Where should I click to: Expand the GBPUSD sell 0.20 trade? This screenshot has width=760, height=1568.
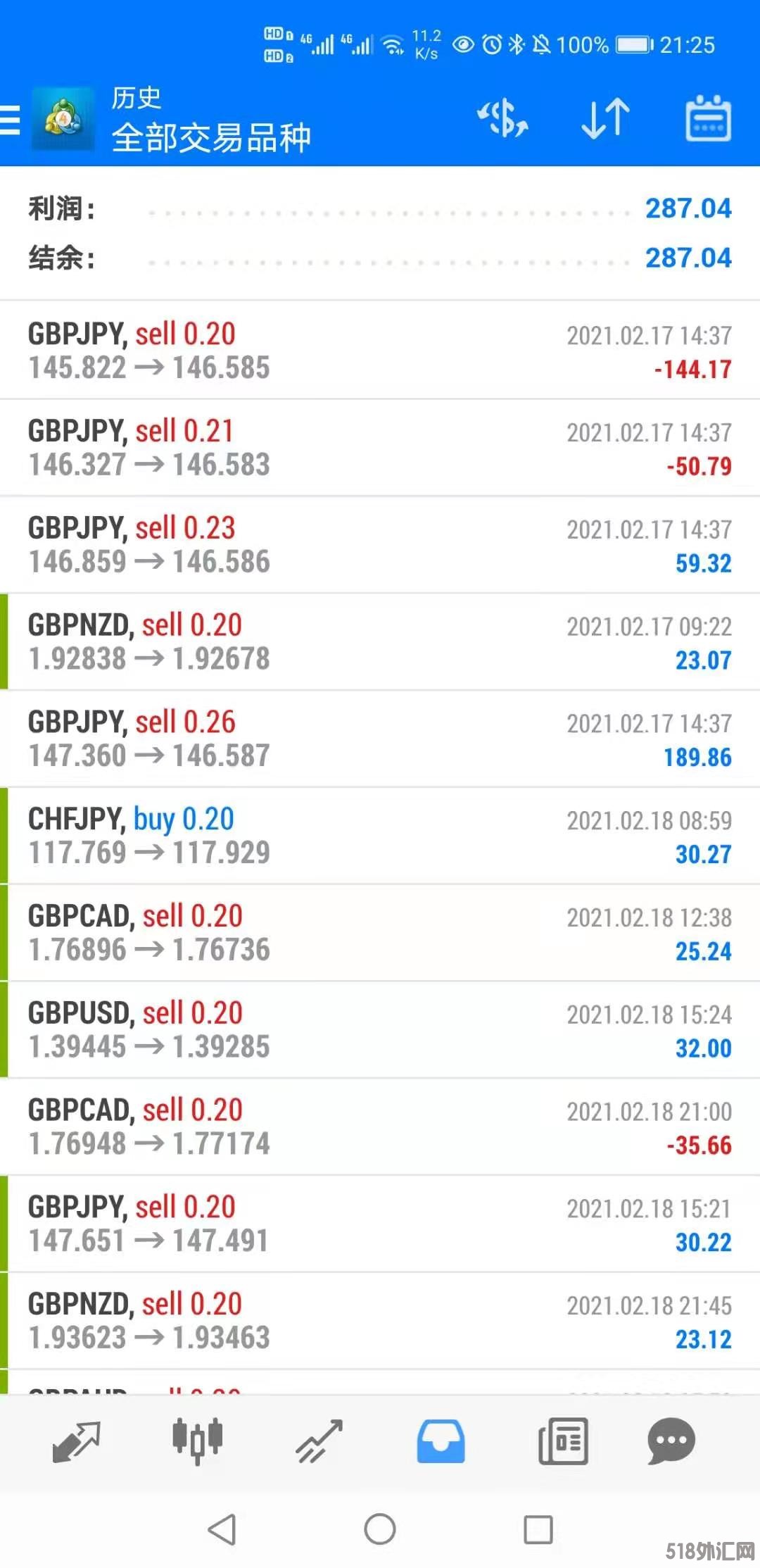click(x=380, y=1029)
